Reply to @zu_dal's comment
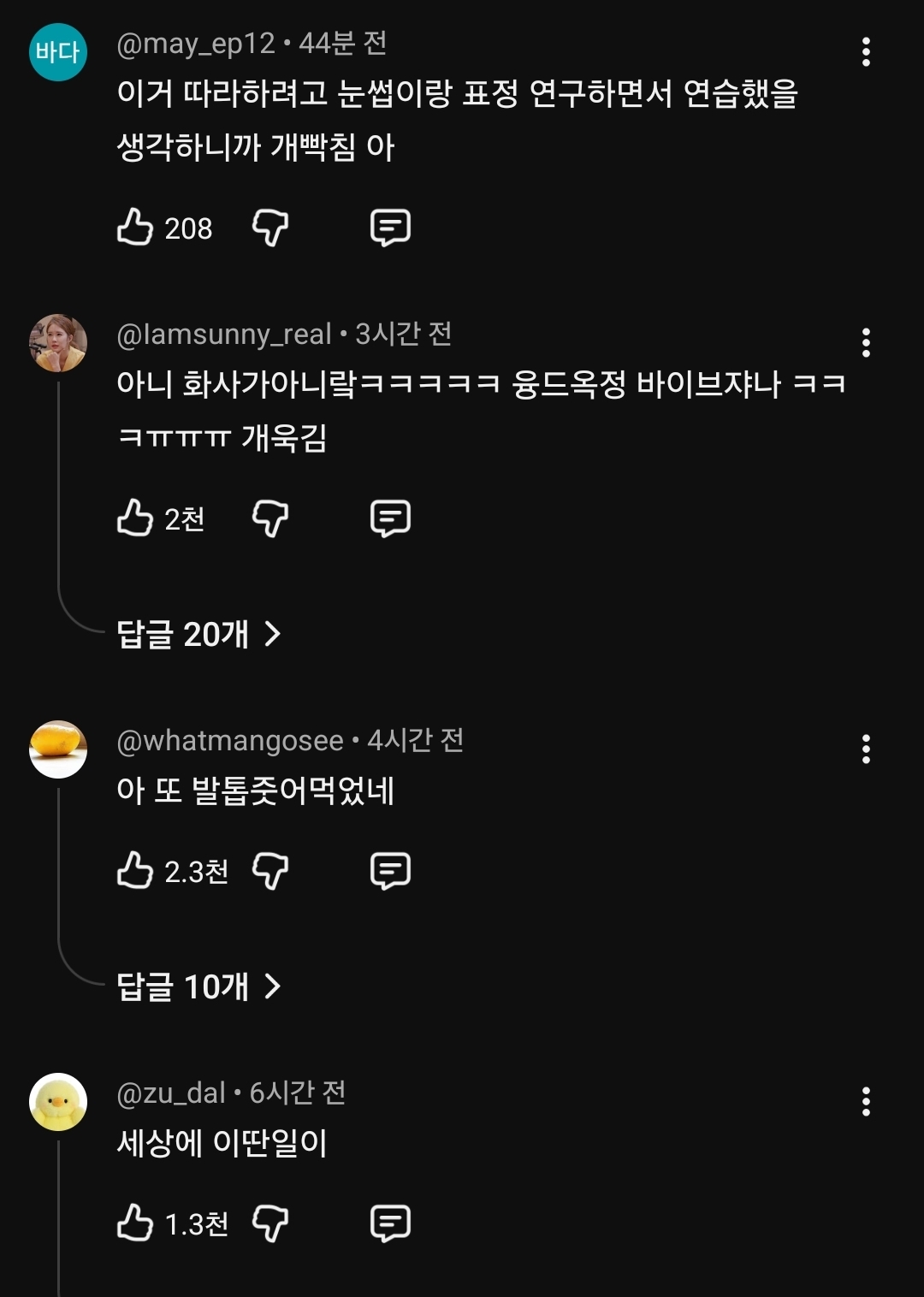 tap(390, 1223)
